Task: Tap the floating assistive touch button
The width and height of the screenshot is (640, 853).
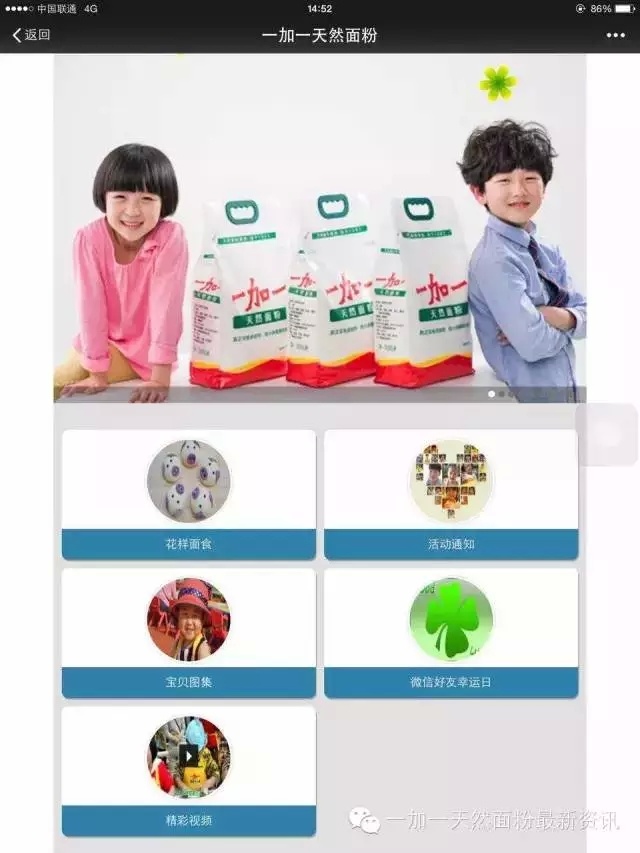Action: coord(610,434)
